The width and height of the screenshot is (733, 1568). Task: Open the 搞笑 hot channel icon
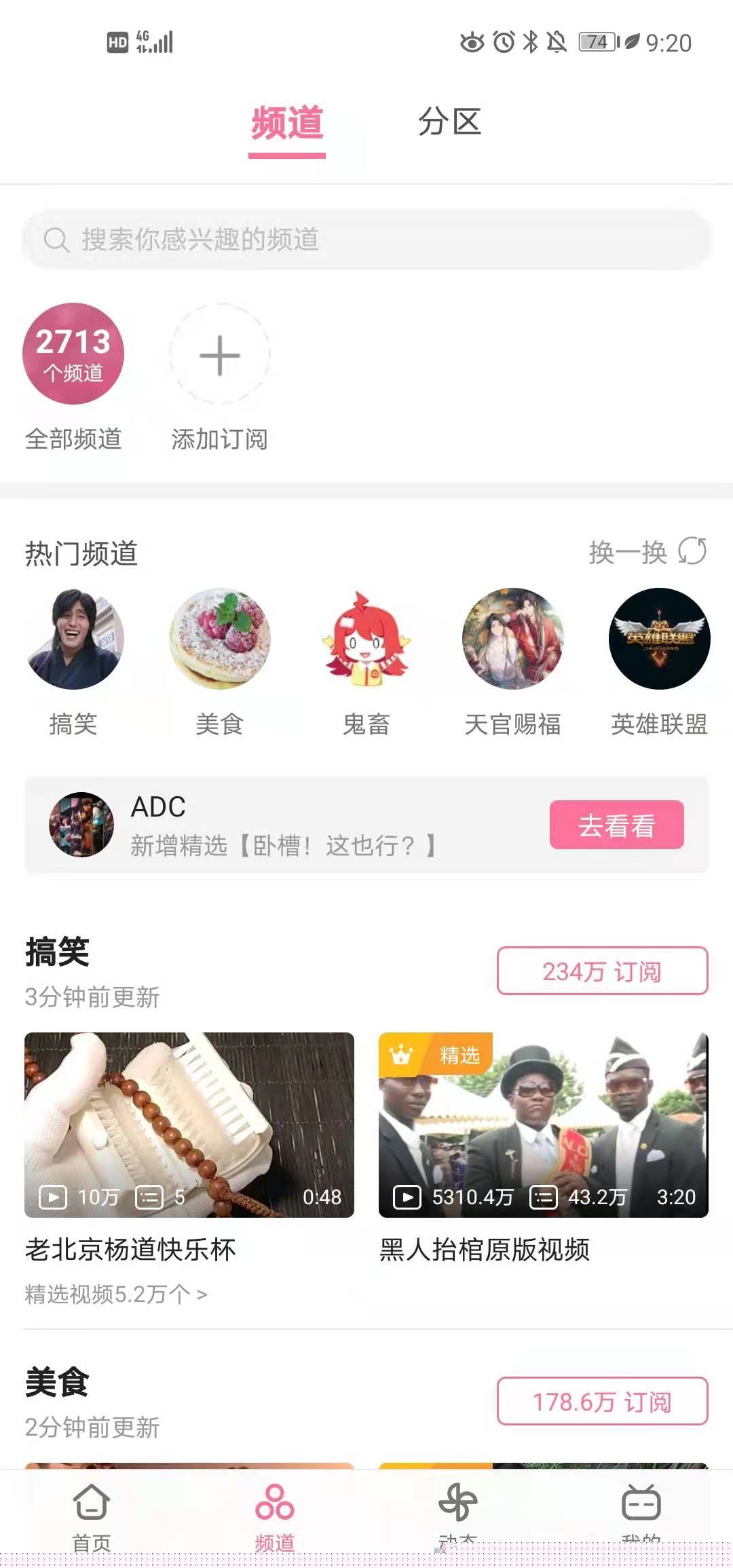coord(73,639)
